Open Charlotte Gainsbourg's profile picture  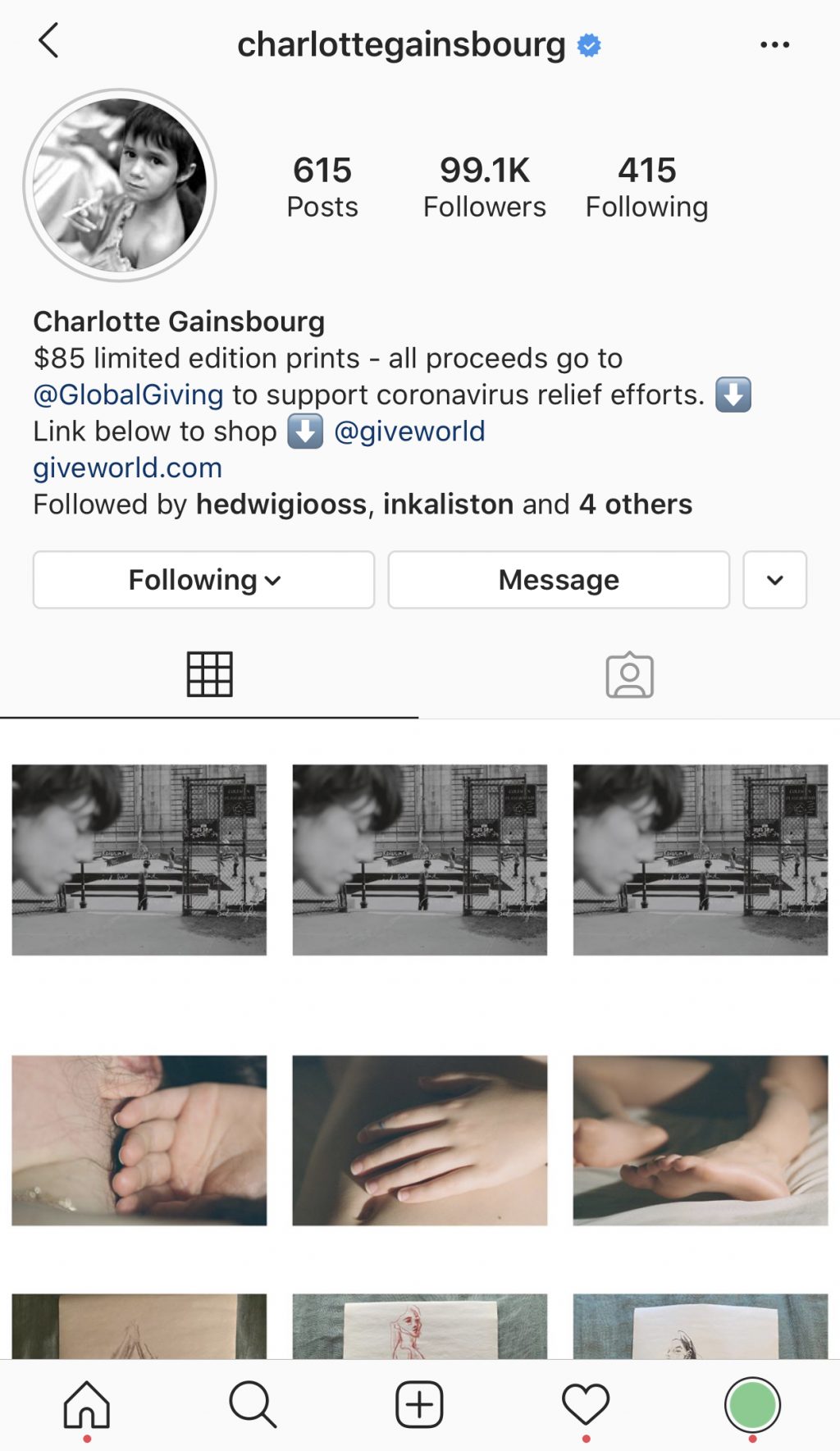click(121, 185)
